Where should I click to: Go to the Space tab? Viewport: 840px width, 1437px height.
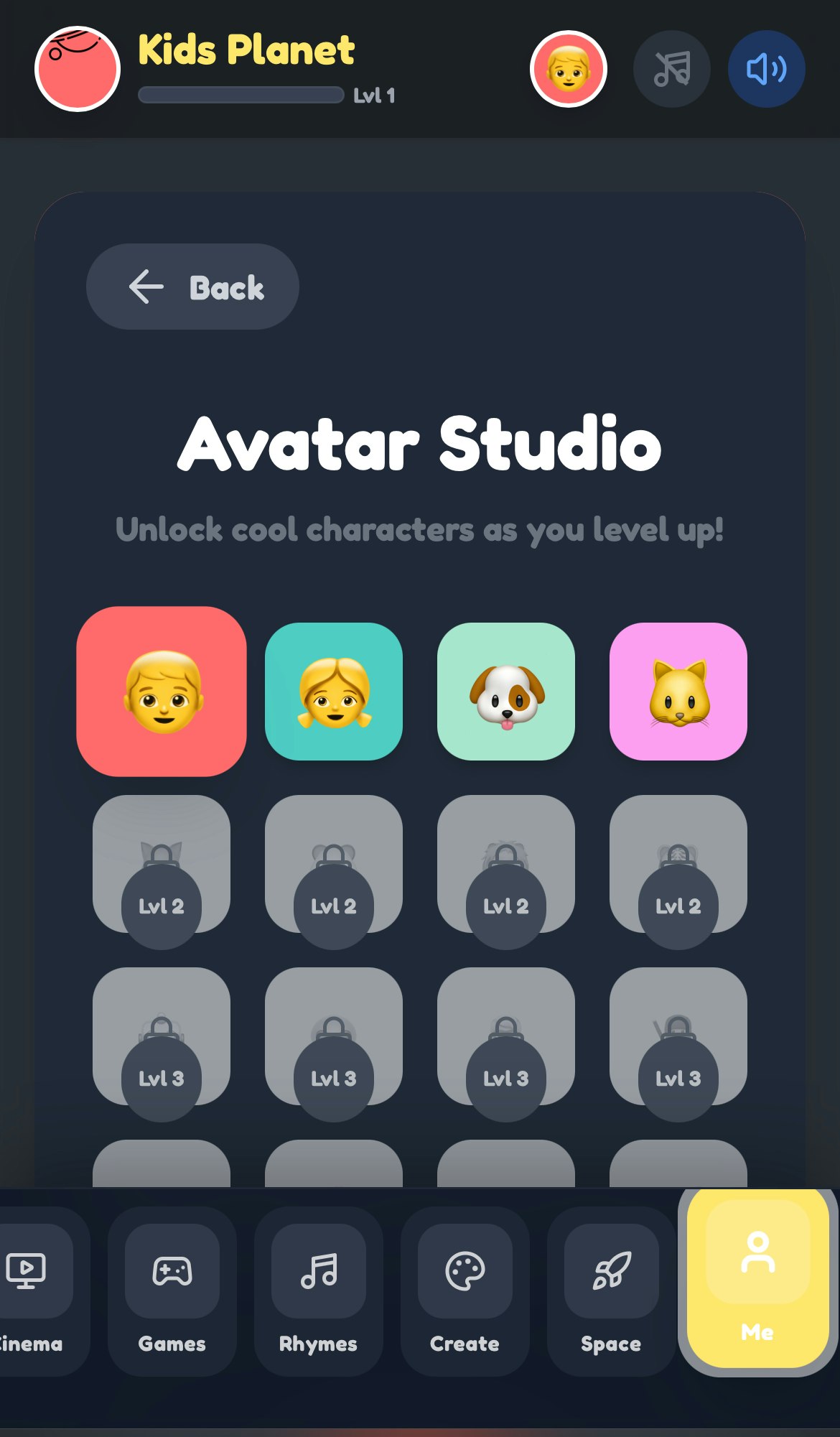coord(612,1291)
